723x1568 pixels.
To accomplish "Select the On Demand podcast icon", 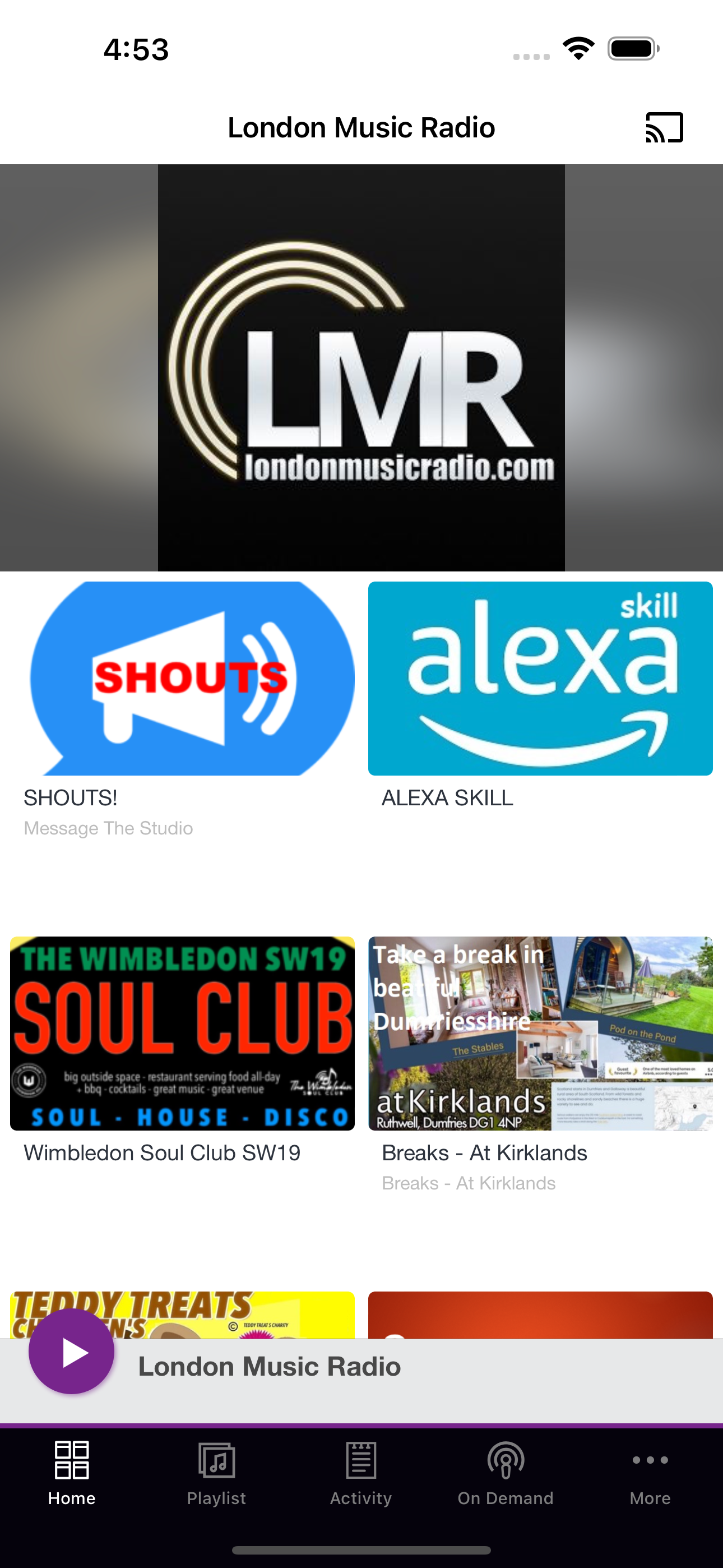I will (505, 1460).
